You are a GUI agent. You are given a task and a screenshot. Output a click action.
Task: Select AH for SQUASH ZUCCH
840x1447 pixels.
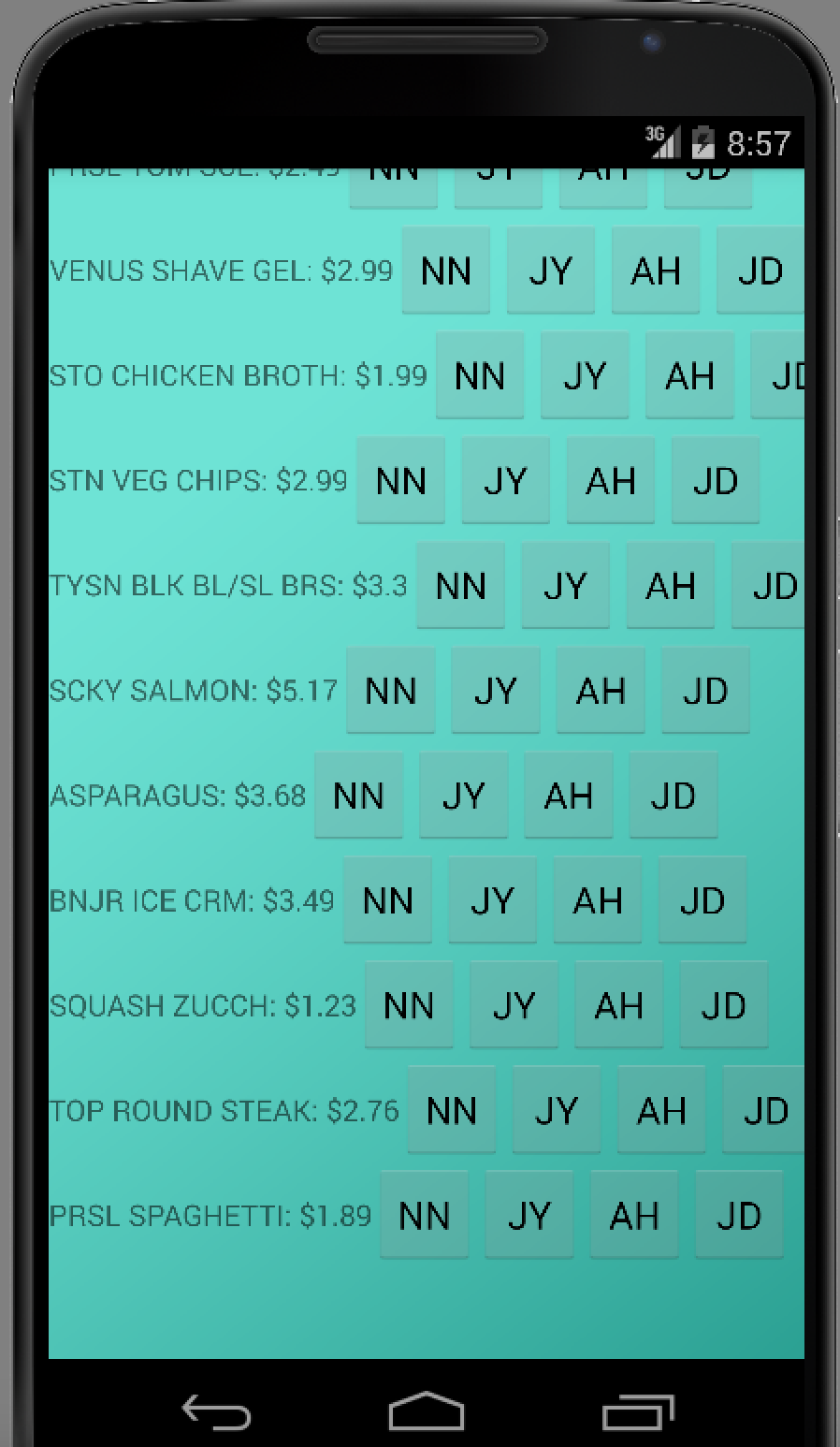pos(618,1005)
